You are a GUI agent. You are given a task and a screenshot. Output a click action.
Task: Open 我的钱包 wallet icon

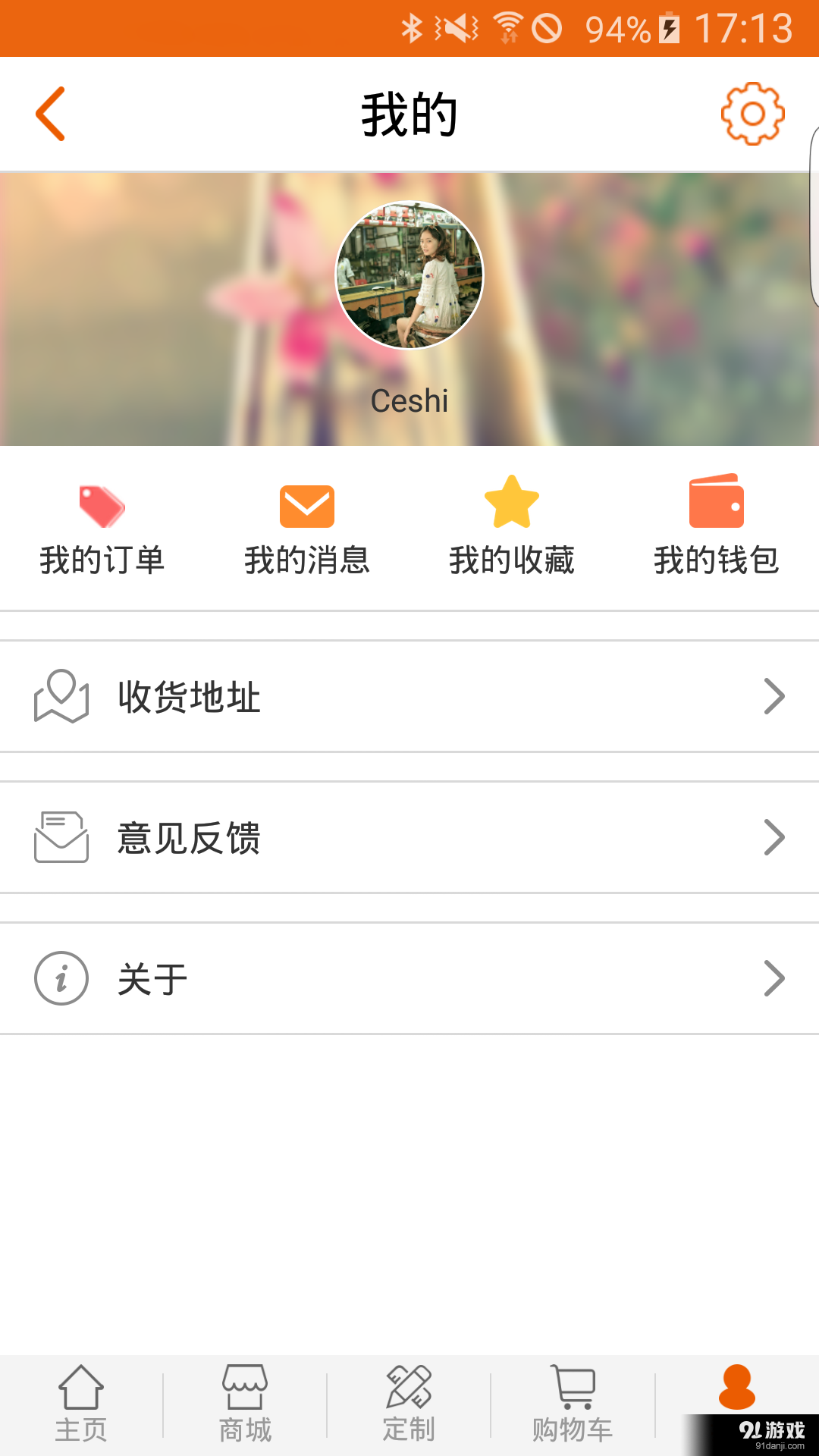pyautogui.click(x=715, y=503)
